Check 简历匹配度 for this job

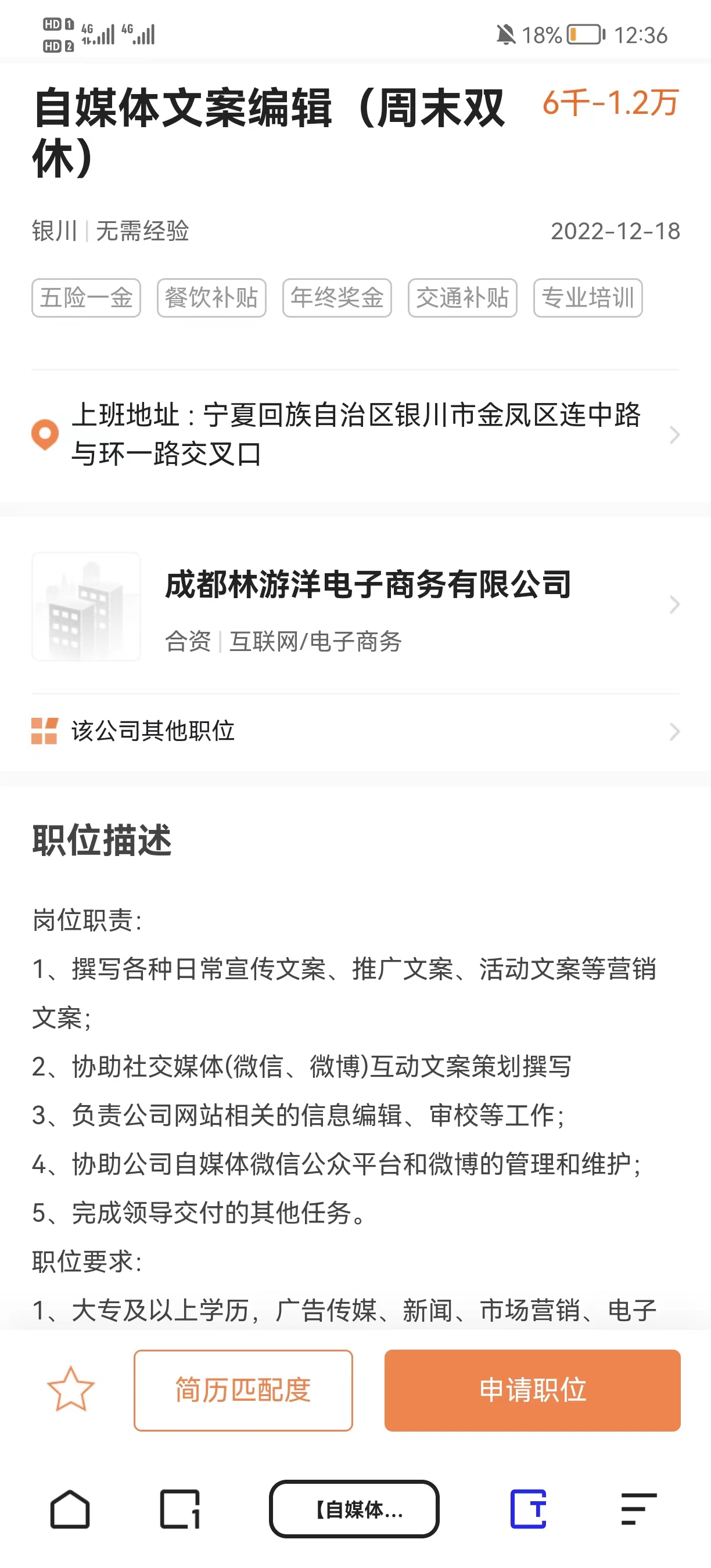(x=243, y=1390)
